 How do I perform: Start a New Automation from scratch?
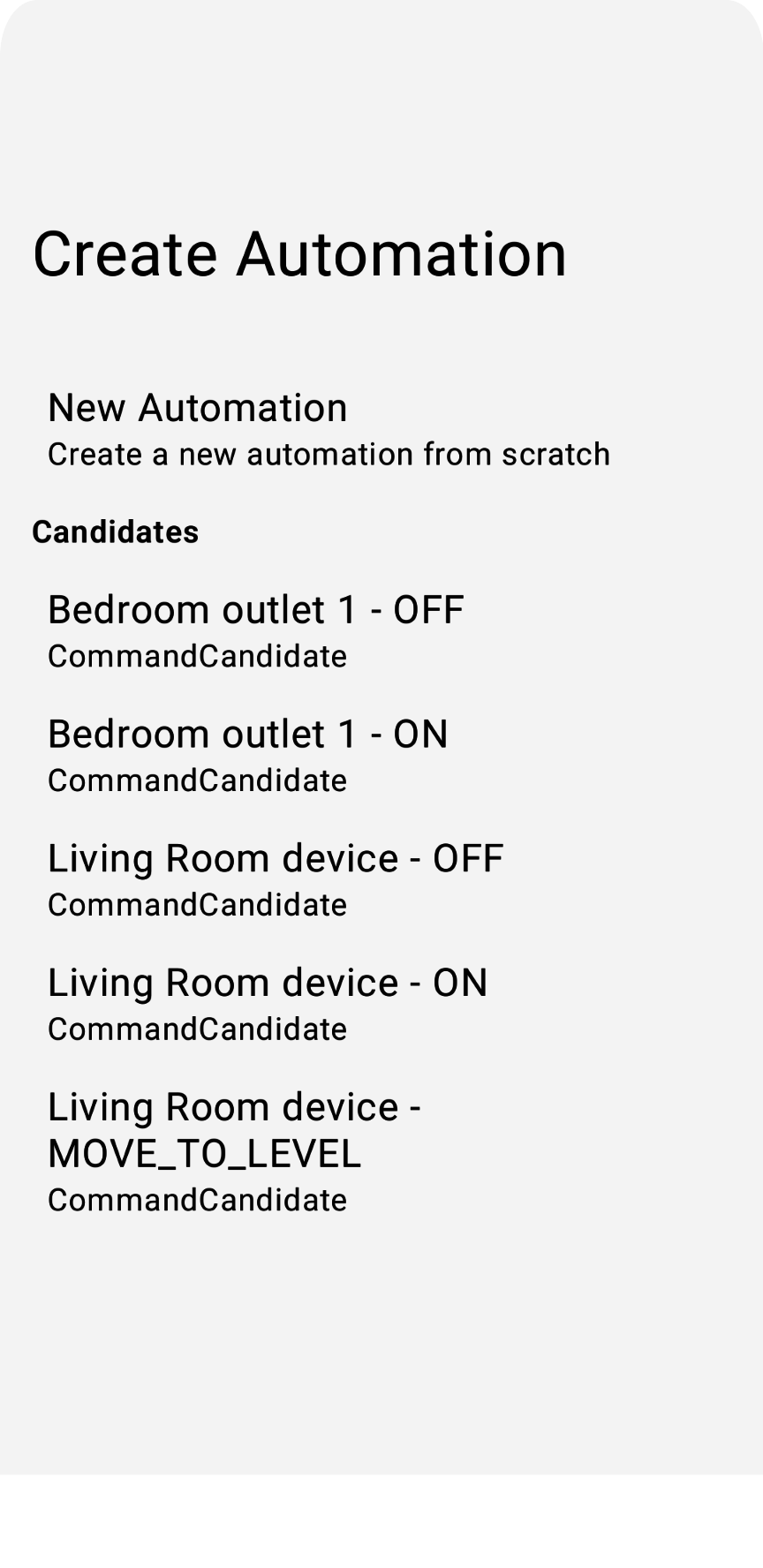click(x=329, y=429)
